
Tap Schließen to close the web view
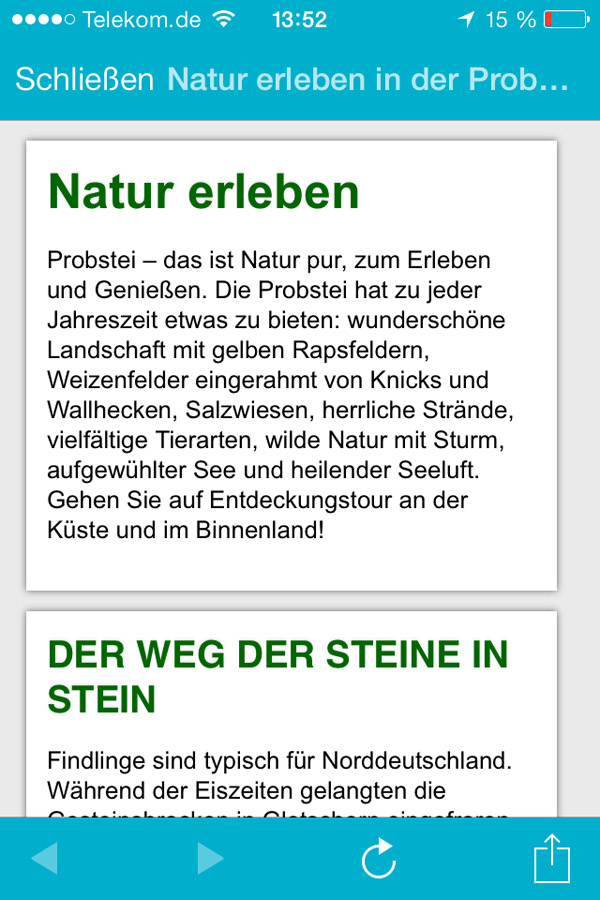85,80
